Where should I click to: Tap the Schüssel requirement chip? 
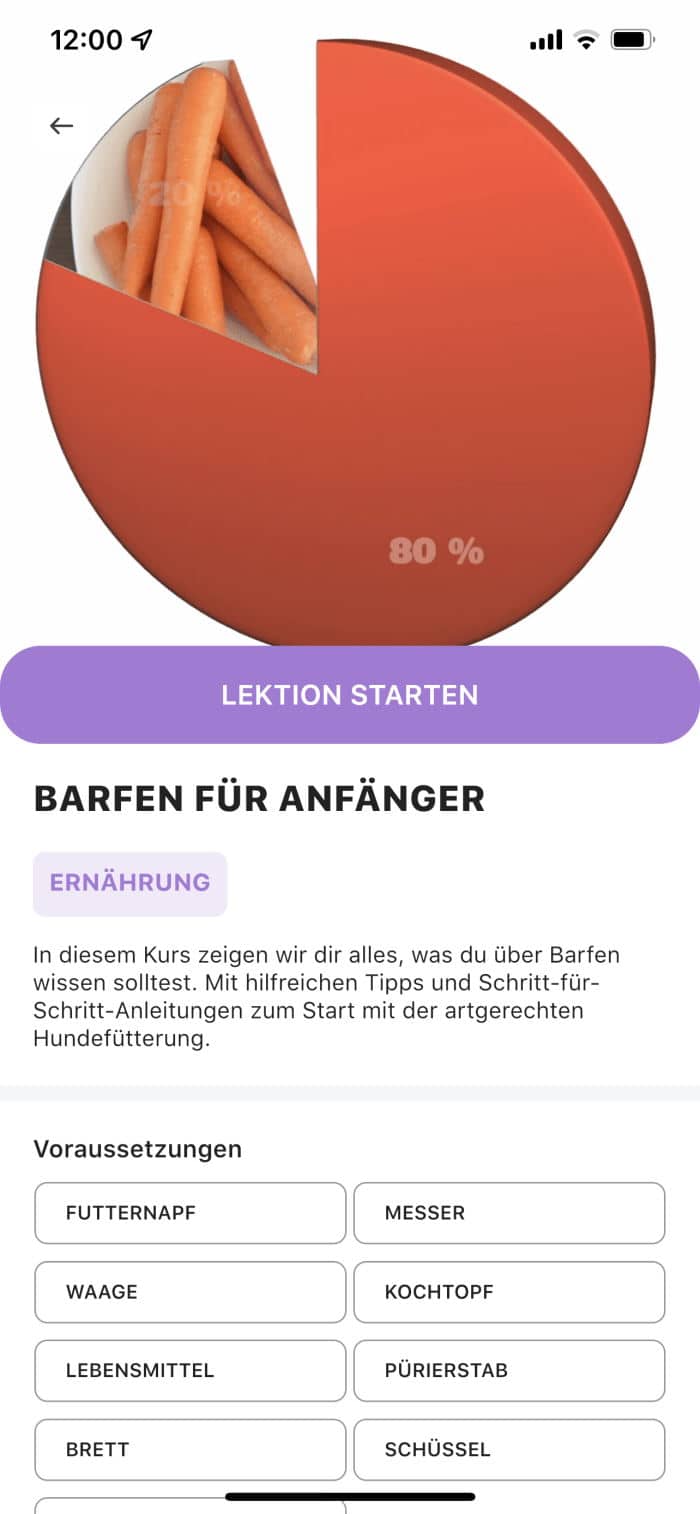click(x=509, y=1450)
